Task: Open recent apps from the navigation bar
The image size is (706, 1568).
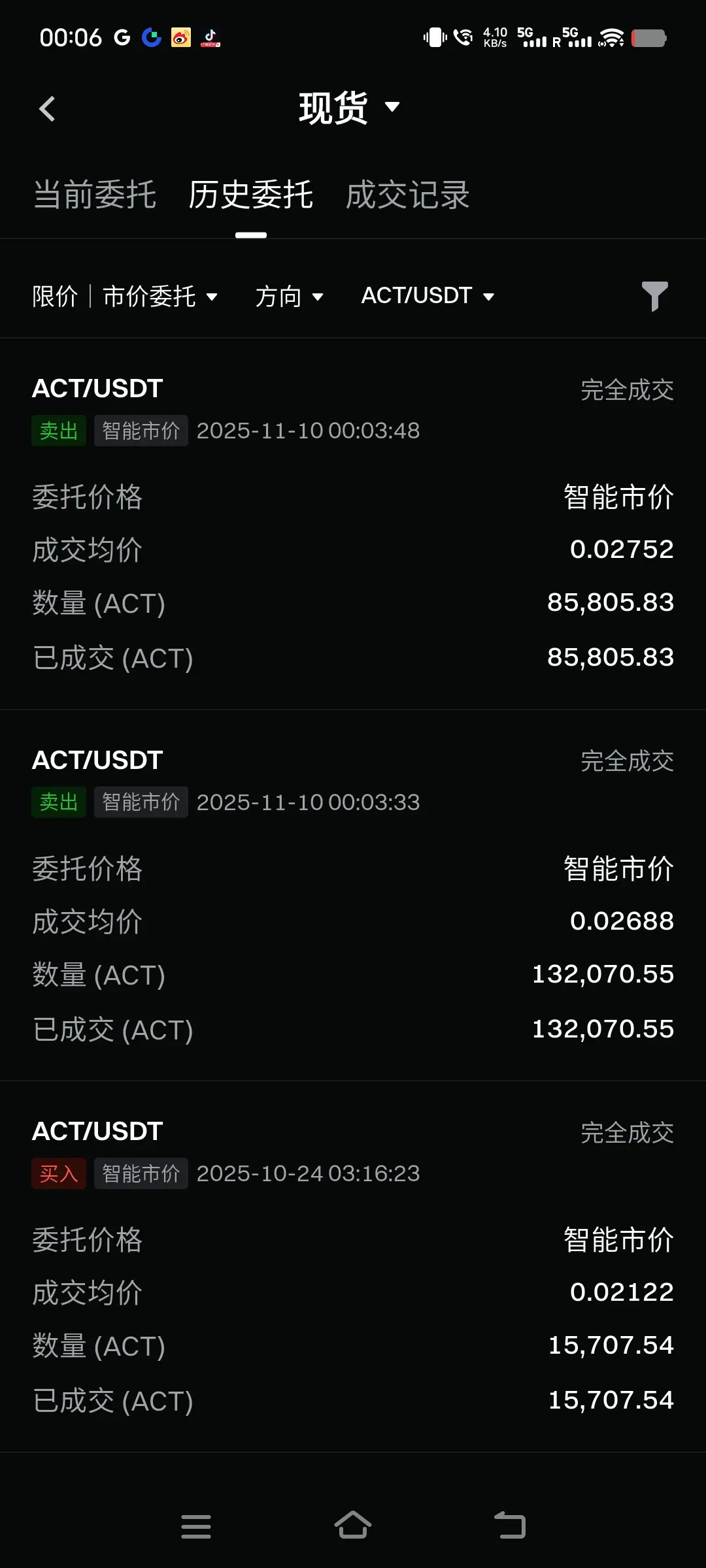Action: (x=196, y=1526)
